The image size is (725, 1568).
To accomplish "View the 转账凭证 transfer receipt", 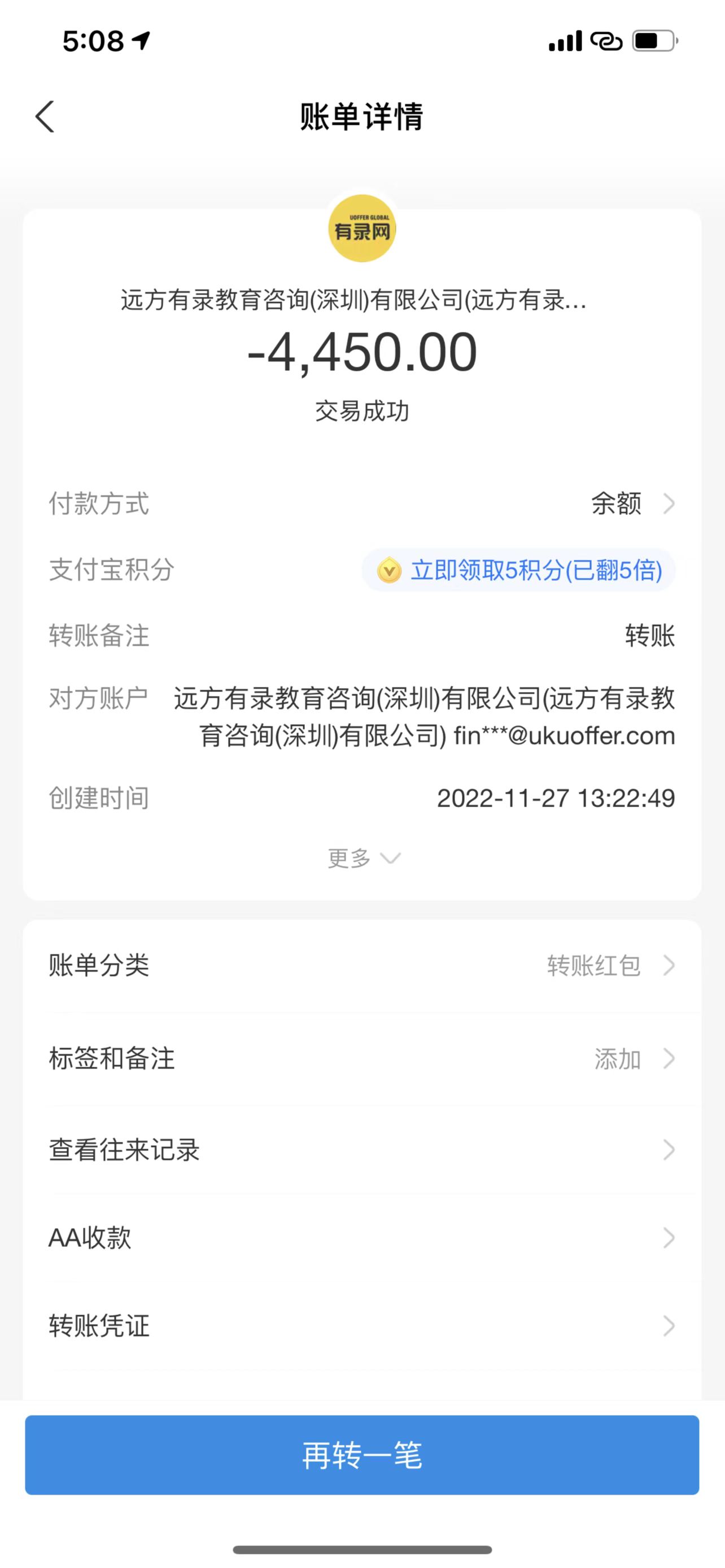I will (361, 1326).
